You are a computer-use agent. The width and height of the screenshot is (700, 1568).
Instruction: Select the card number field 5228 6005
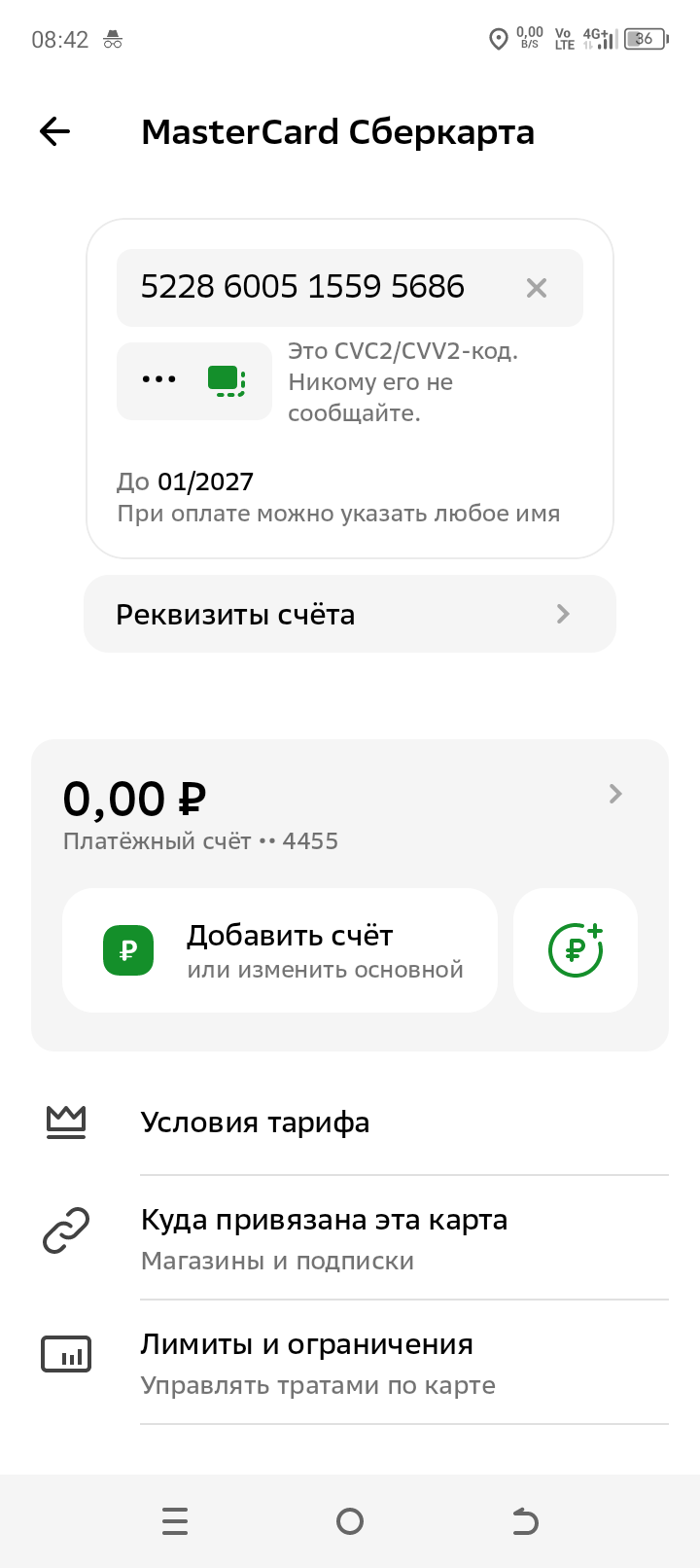pos(302,287)
